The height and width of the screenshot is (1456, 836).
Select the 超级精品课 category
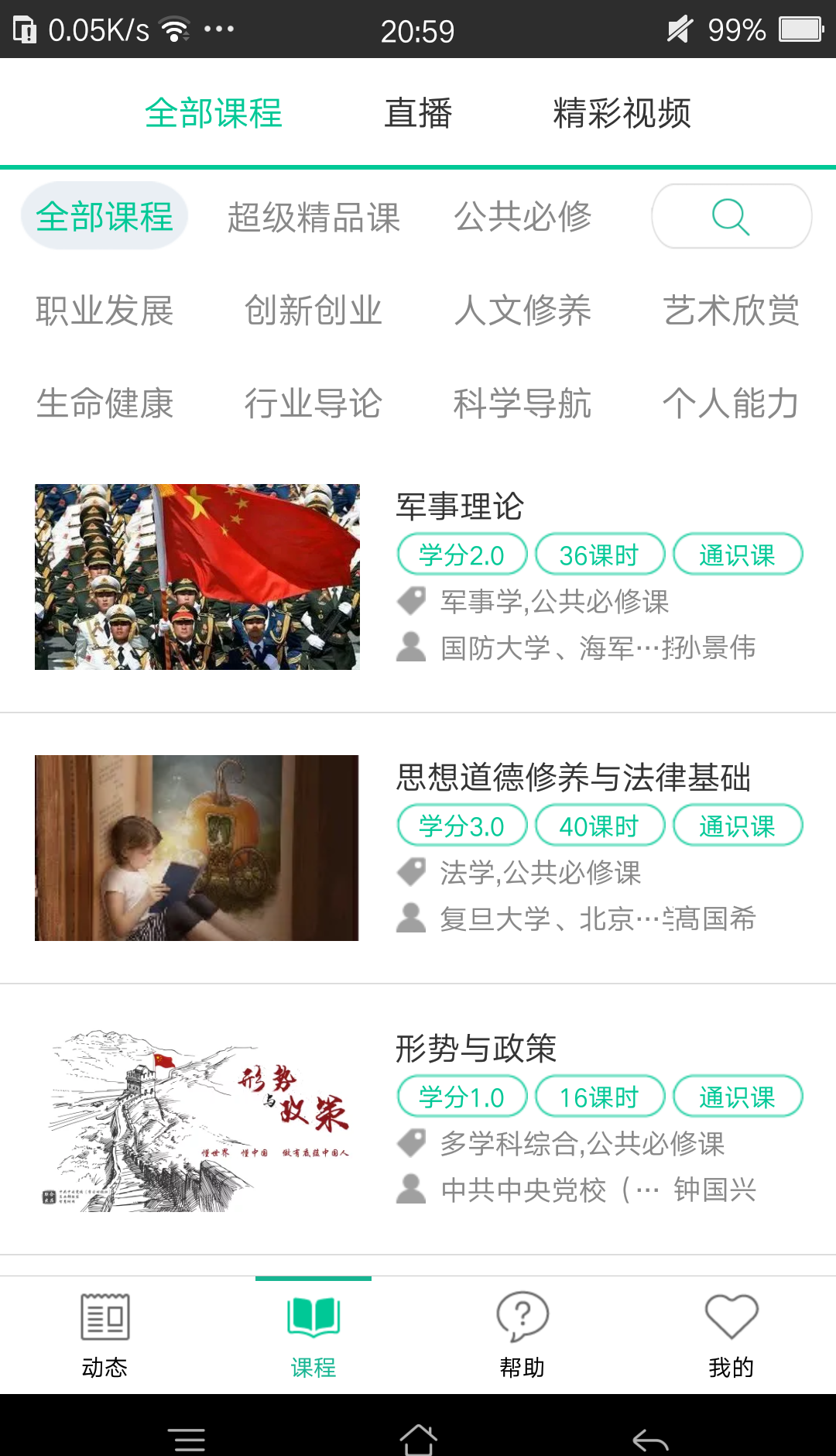[313, 217]
